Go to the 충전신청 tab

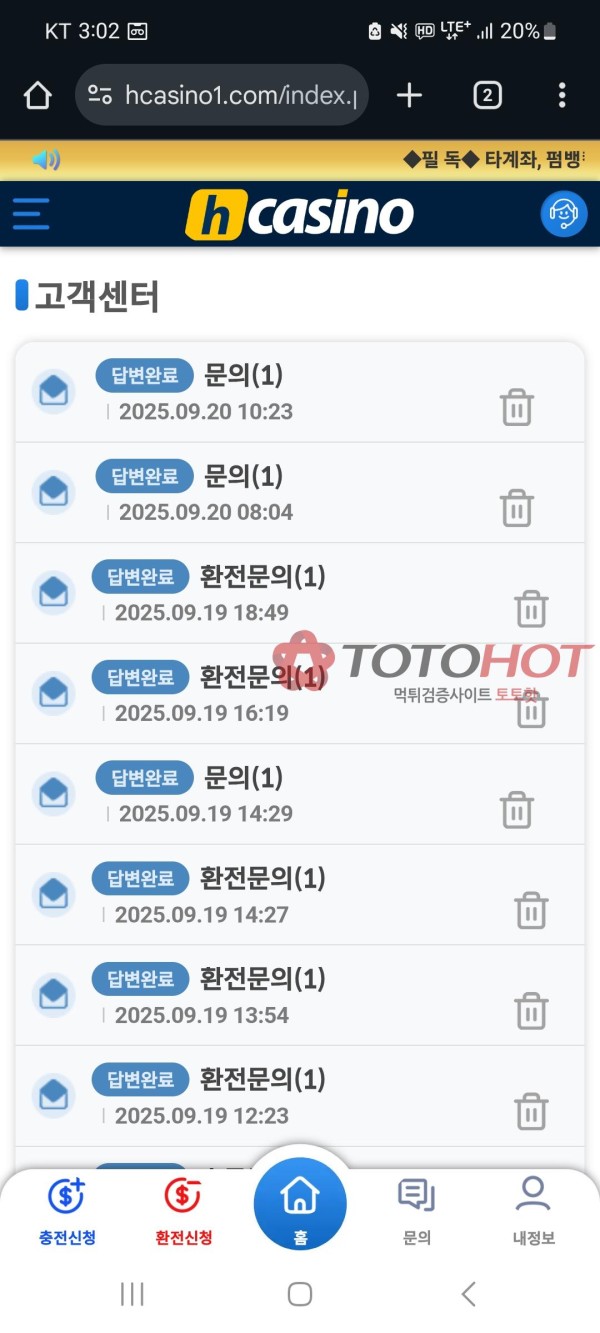click(67, 1210)
